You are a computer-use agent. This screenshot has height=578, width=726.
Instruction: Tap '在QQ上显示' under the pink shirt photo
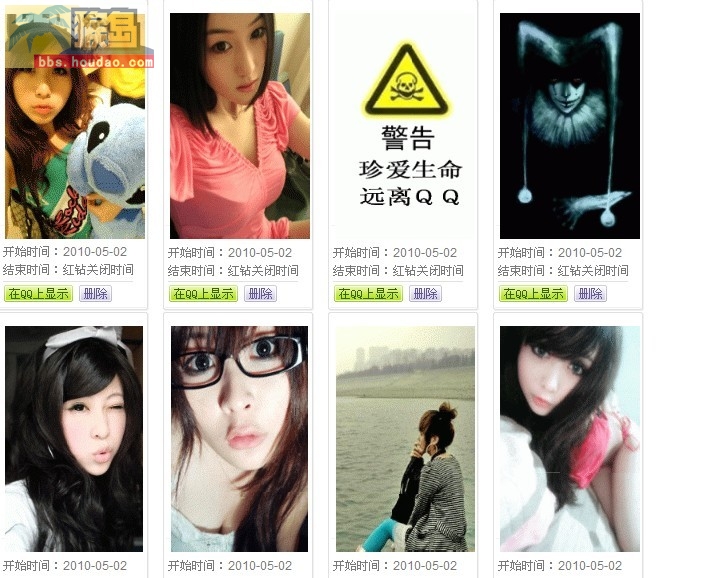[x=203, y=294]
